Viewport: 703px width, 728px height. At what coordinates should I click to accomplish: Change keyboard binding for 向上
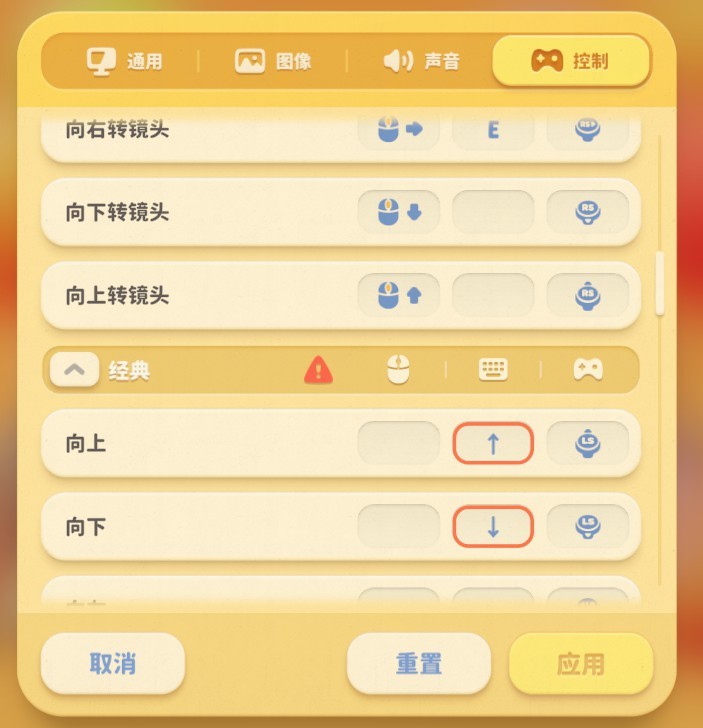493,444
